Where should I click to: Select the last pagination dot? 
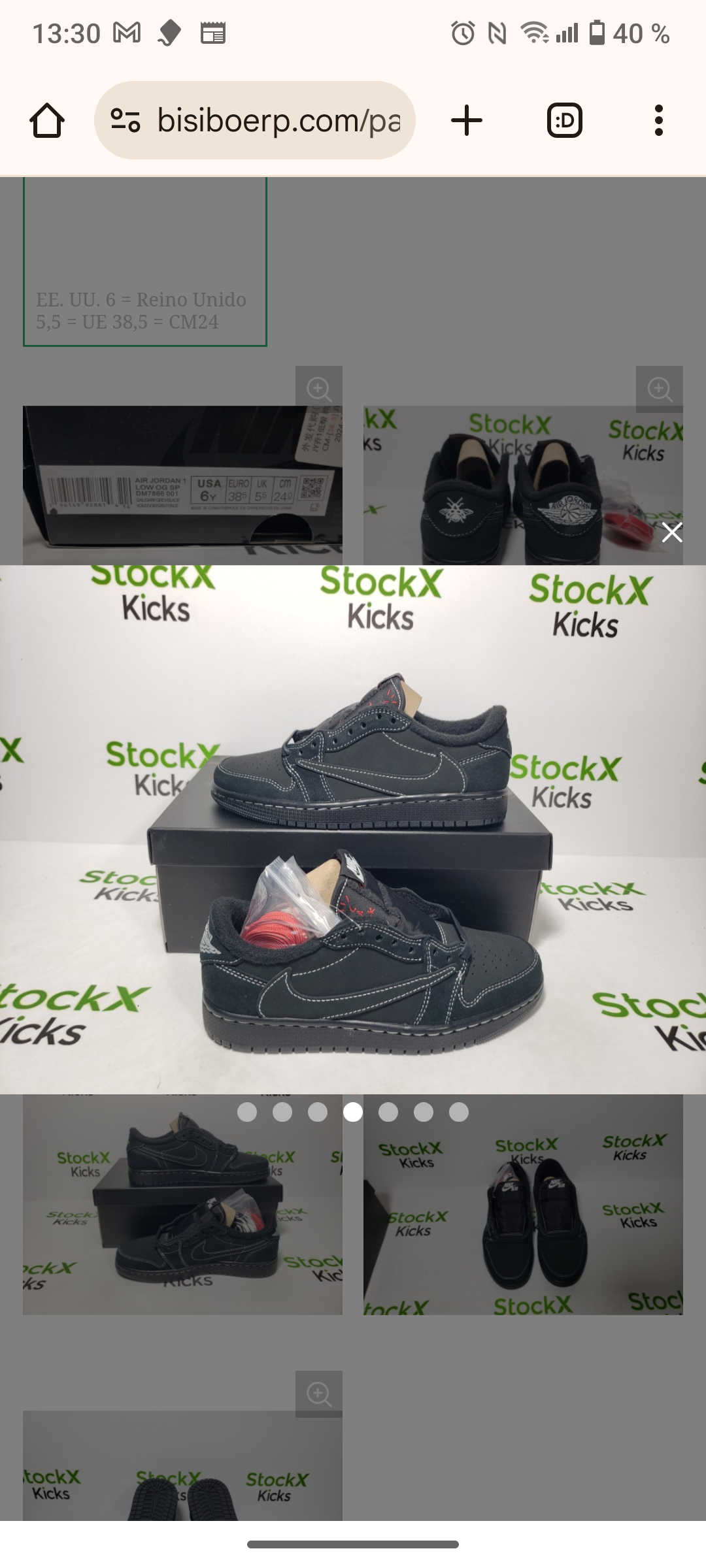pos(458,1113)
